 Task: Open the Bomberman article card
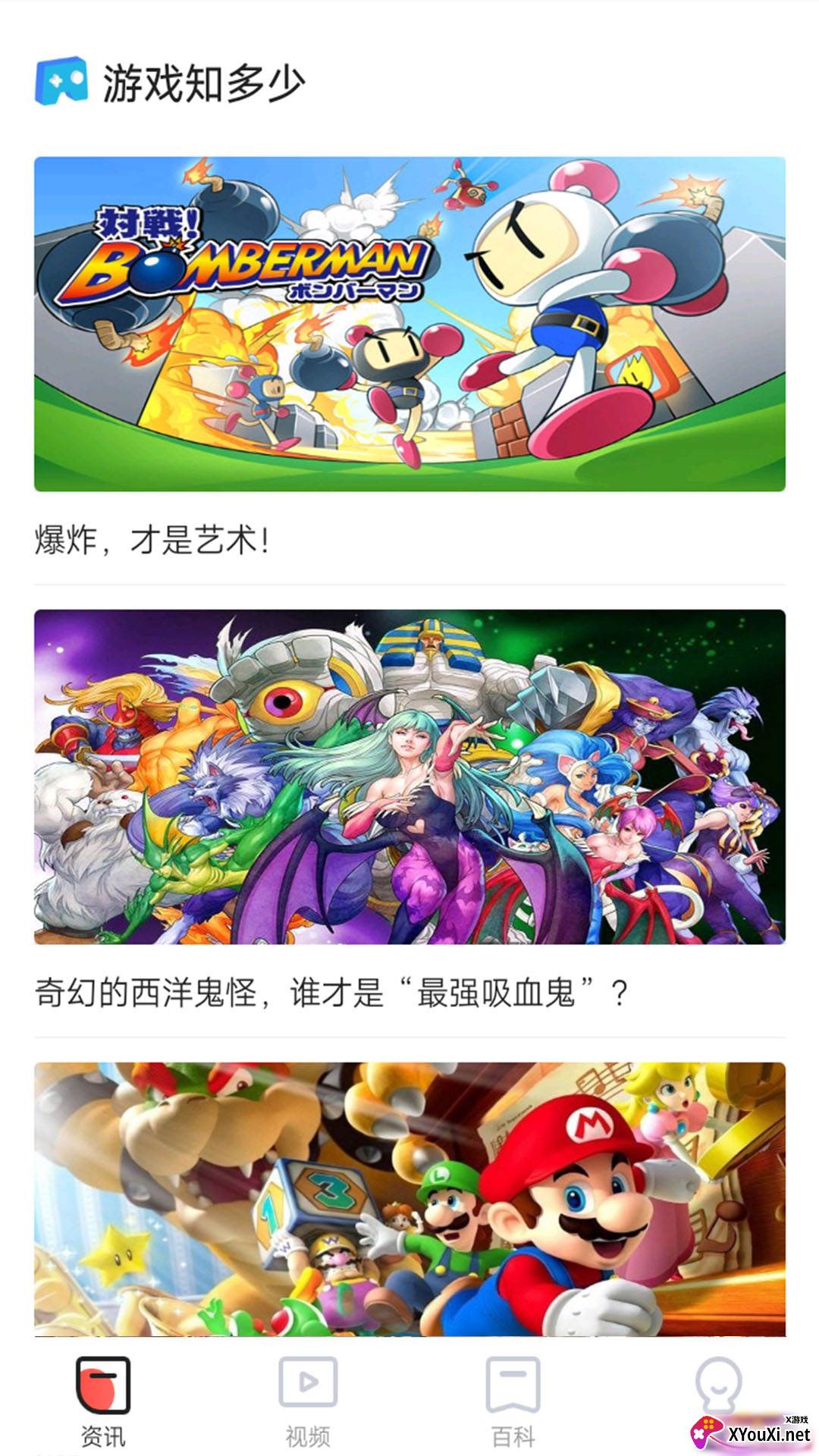click(409, 325)
